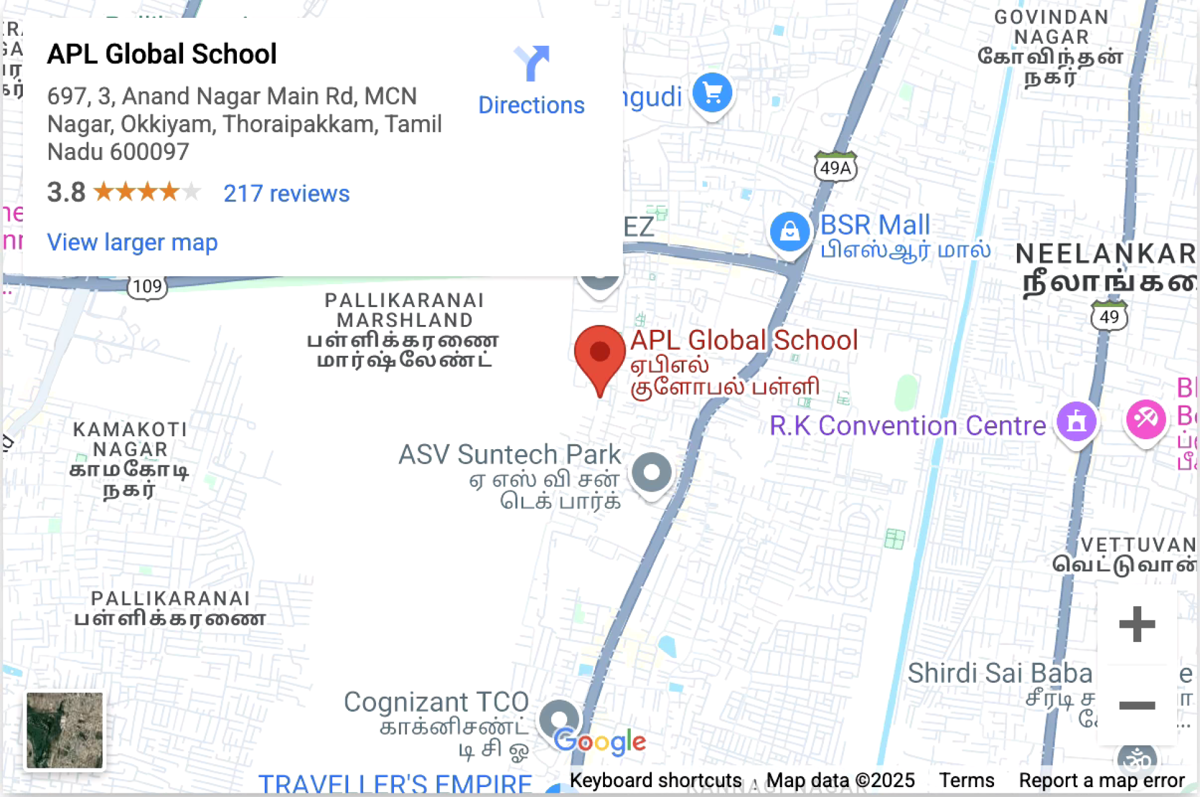The height and width of the screenshot is (797, 1200).
Task: Select the BSR Mall marker
Action: (x=790, y=233)
